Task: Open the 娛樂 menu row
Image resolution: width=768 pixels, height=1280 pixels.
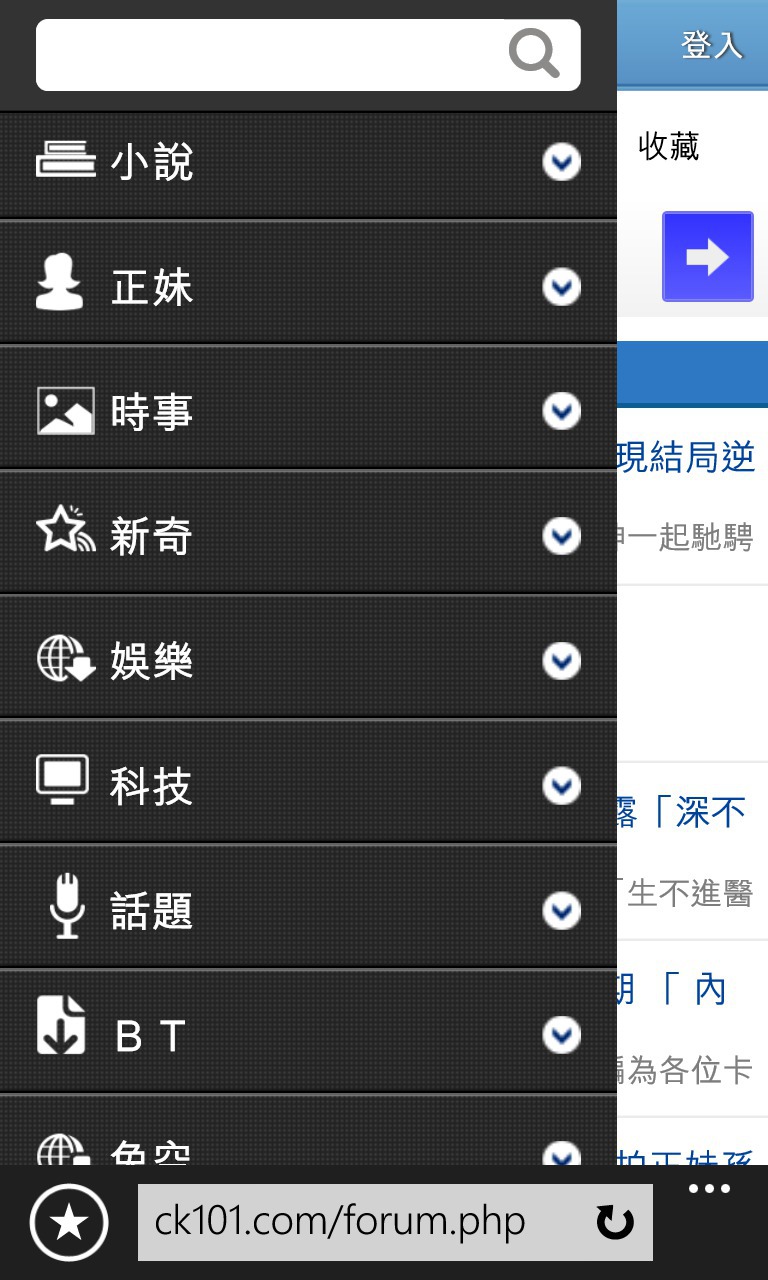Action: [x=308, y=660]
